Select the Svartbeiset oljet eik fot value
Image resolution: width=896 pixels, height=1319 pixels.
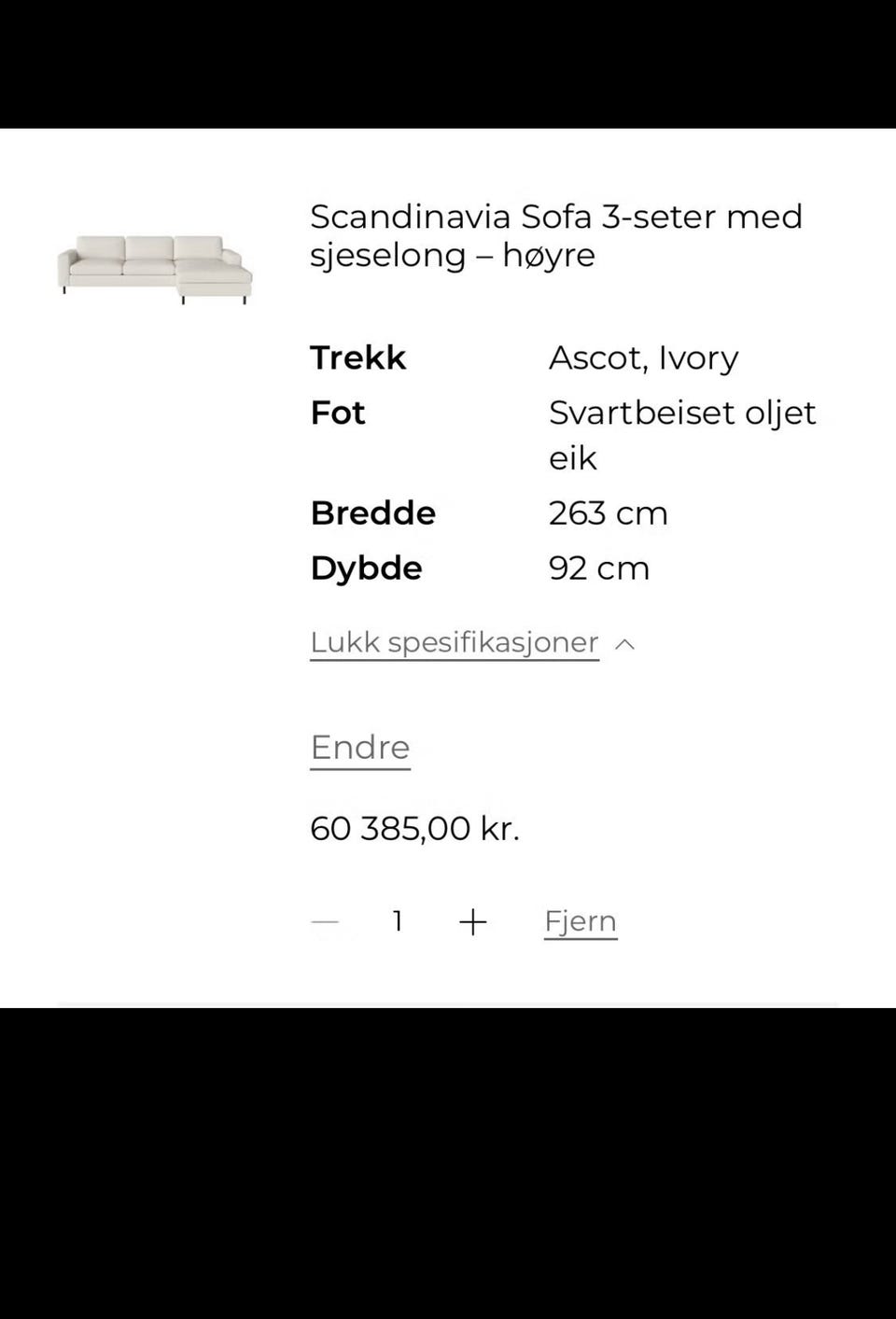point(682,434)
